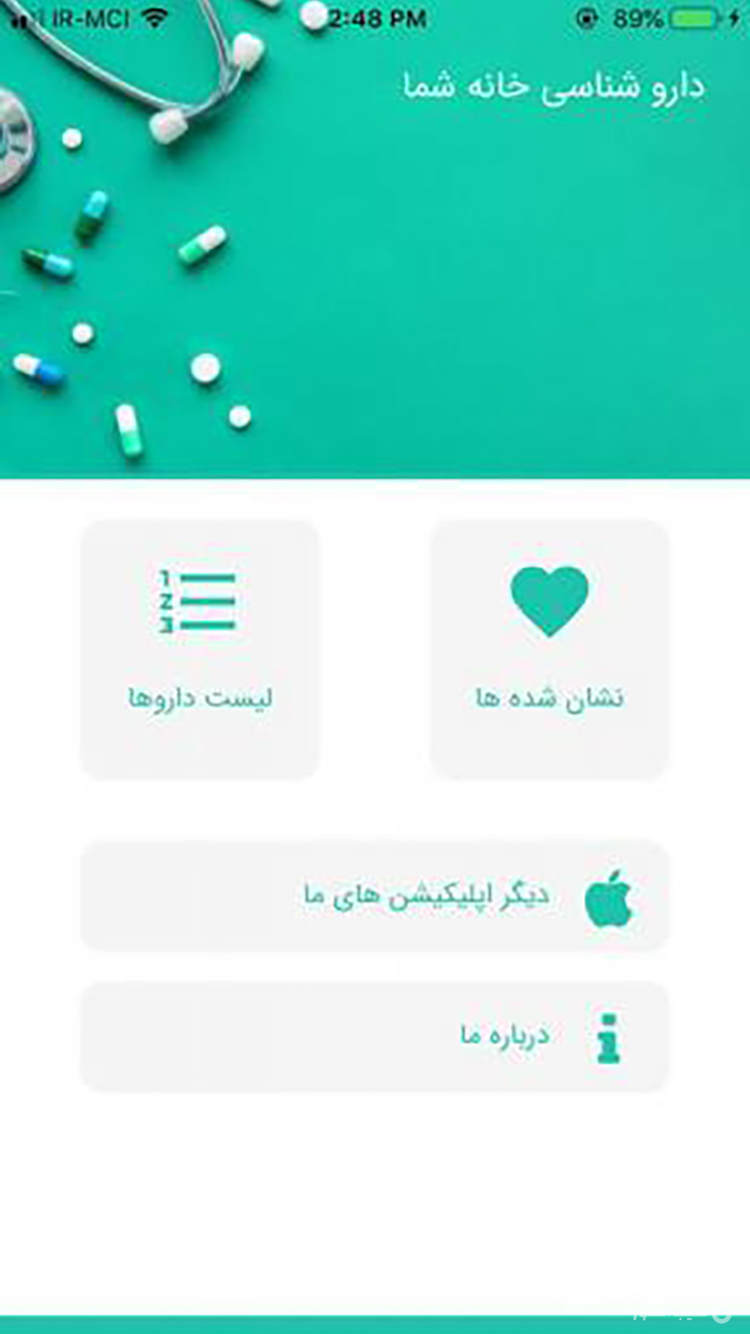The image size is (750, 1334).
Task: Tap the battery indicator at top right
Action: pos(694,16)
